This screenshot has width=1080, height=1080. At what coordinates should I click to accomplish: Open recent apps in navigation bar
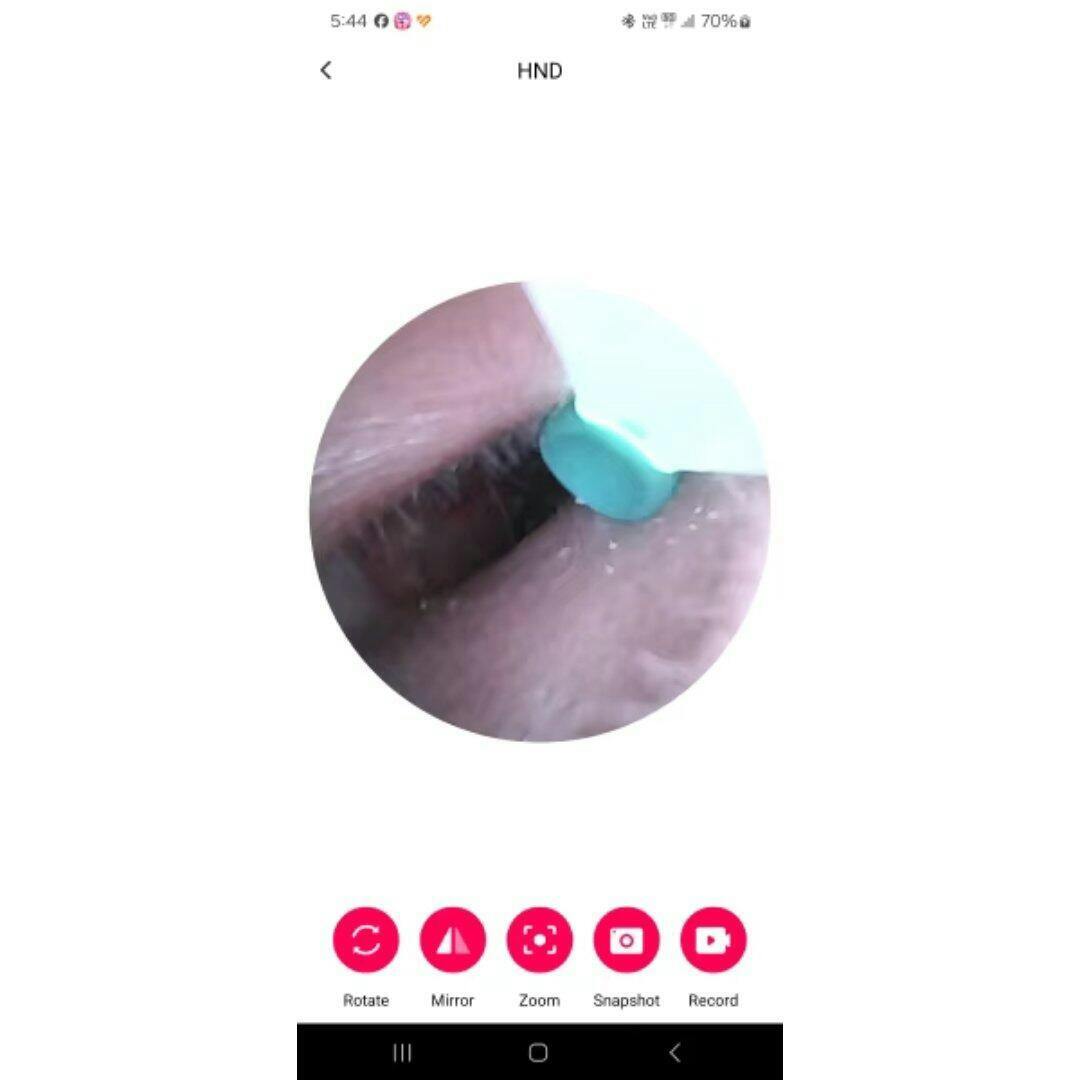[402, 1052]
